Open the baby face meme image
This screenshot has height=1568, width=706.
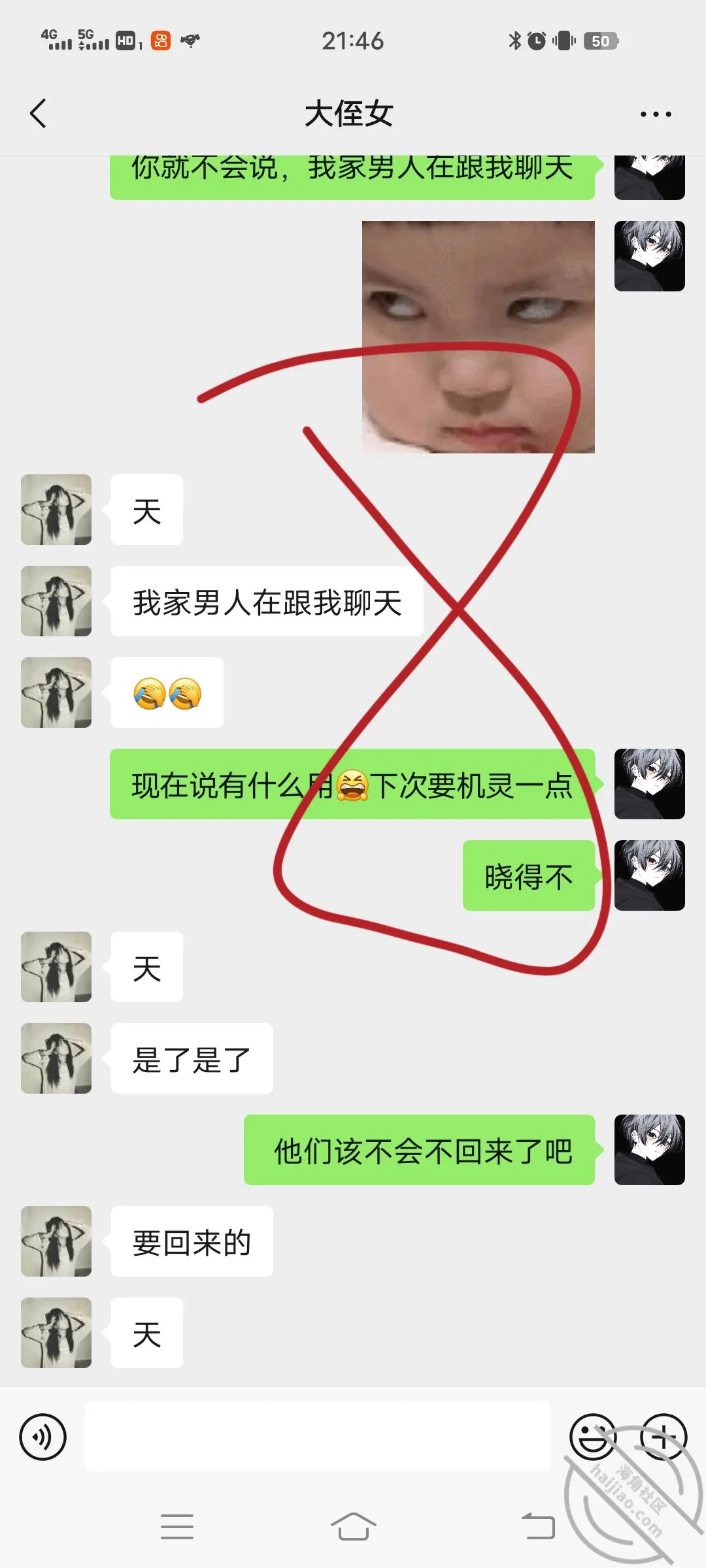coord(479,337)
